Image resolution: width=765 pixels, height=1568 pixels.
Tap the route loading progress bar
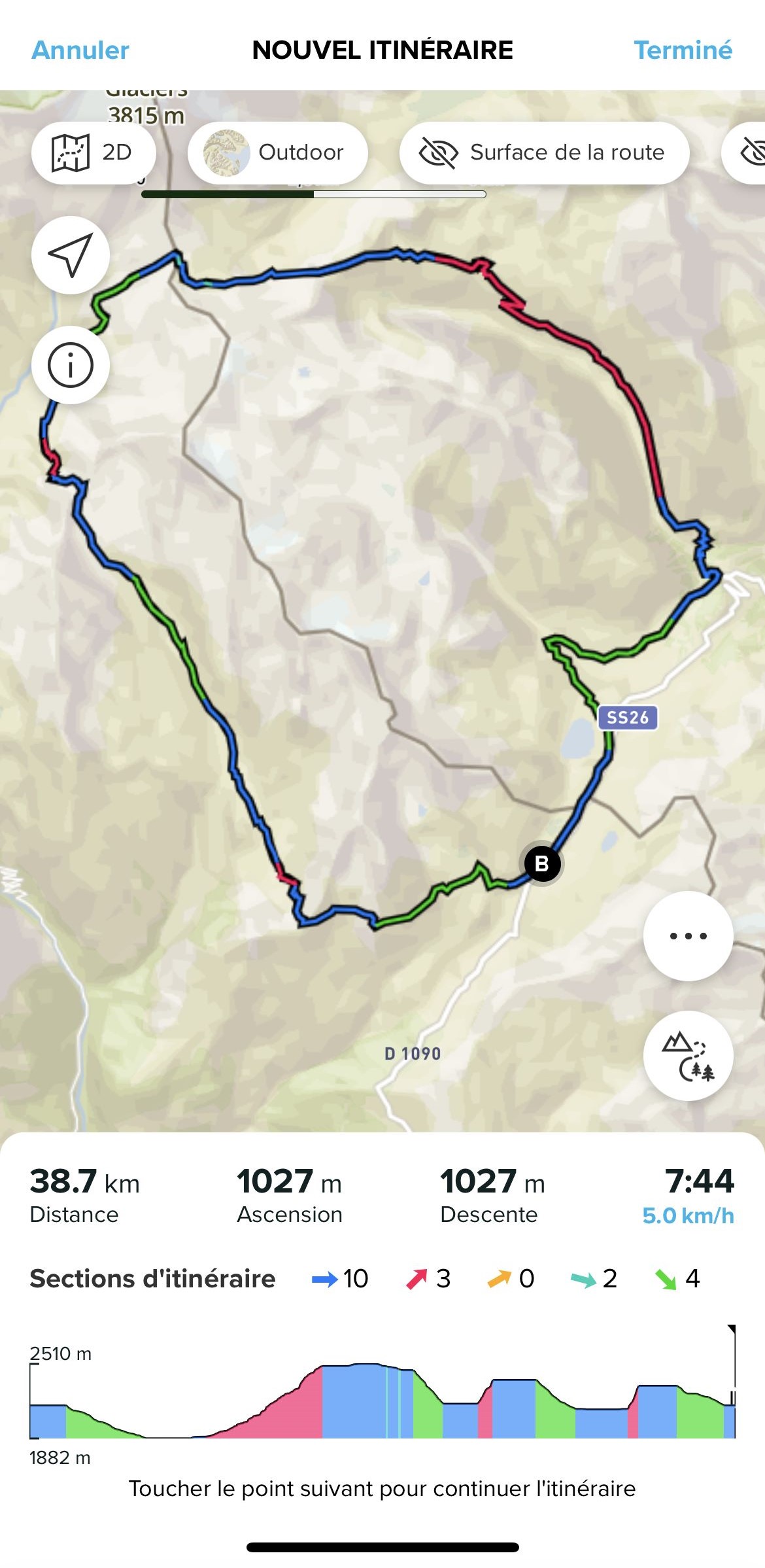(x=313, y=194)
